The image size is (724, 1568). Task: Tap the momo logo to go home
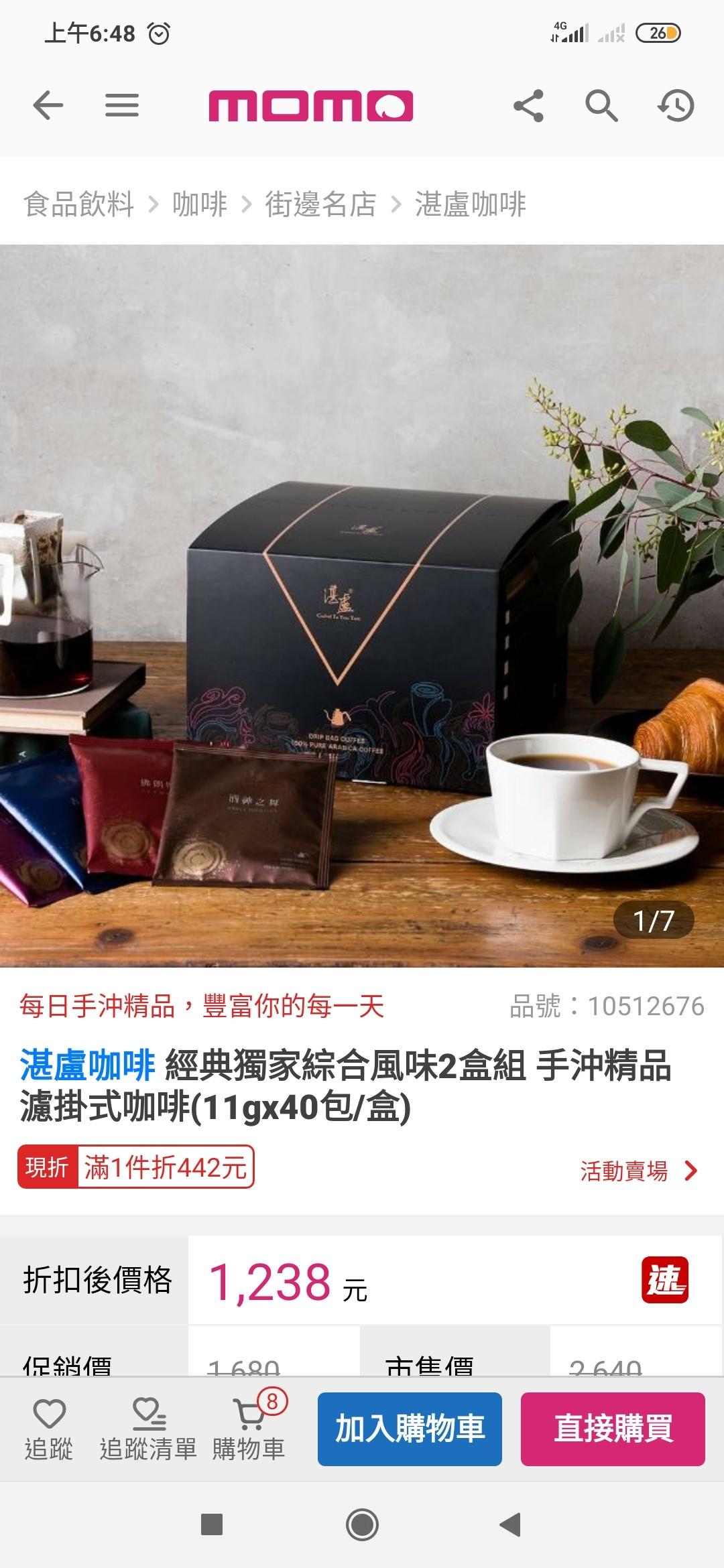(x=310, y=106)
